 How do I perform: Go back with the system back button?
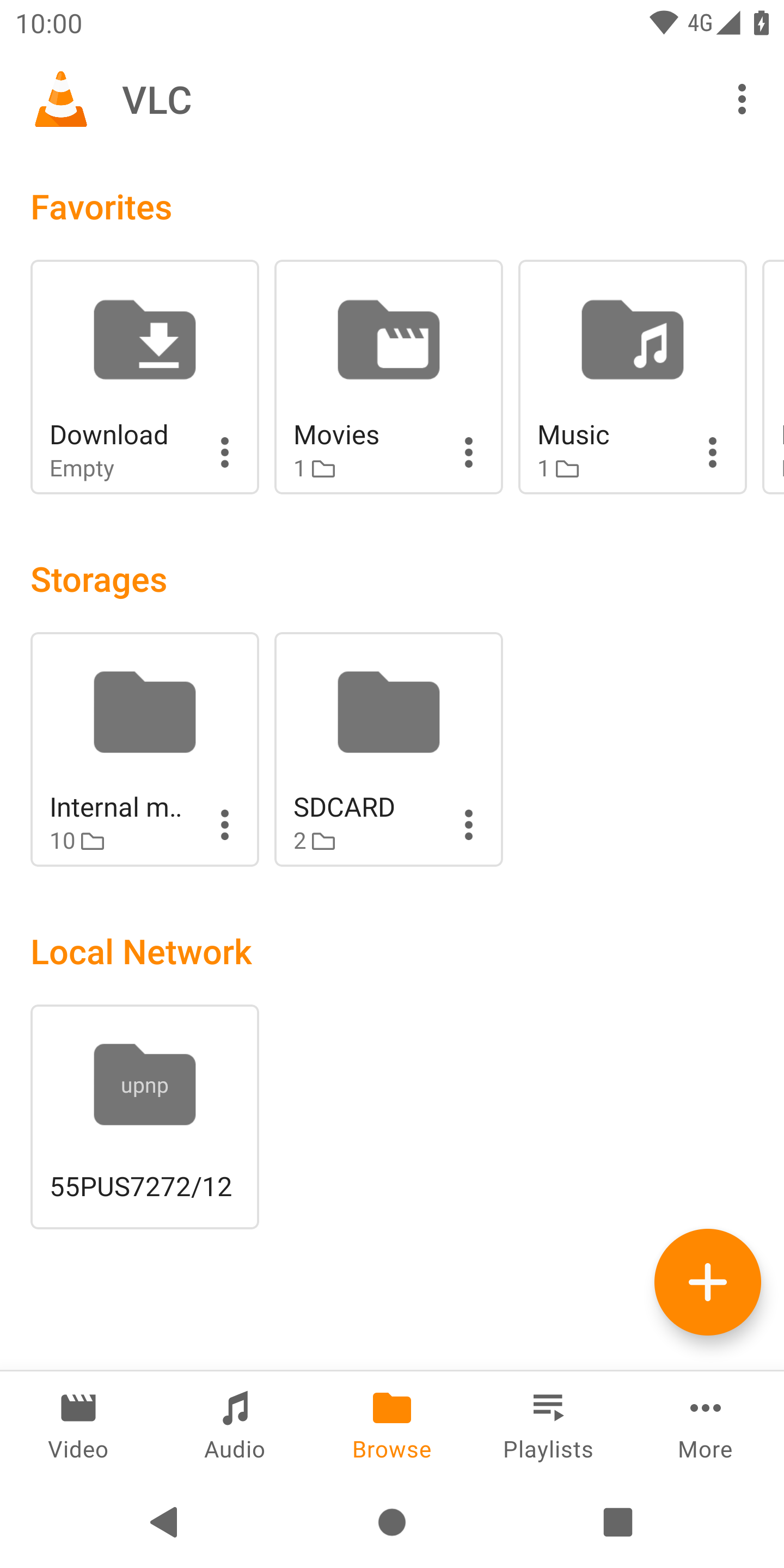(164, 1522)
